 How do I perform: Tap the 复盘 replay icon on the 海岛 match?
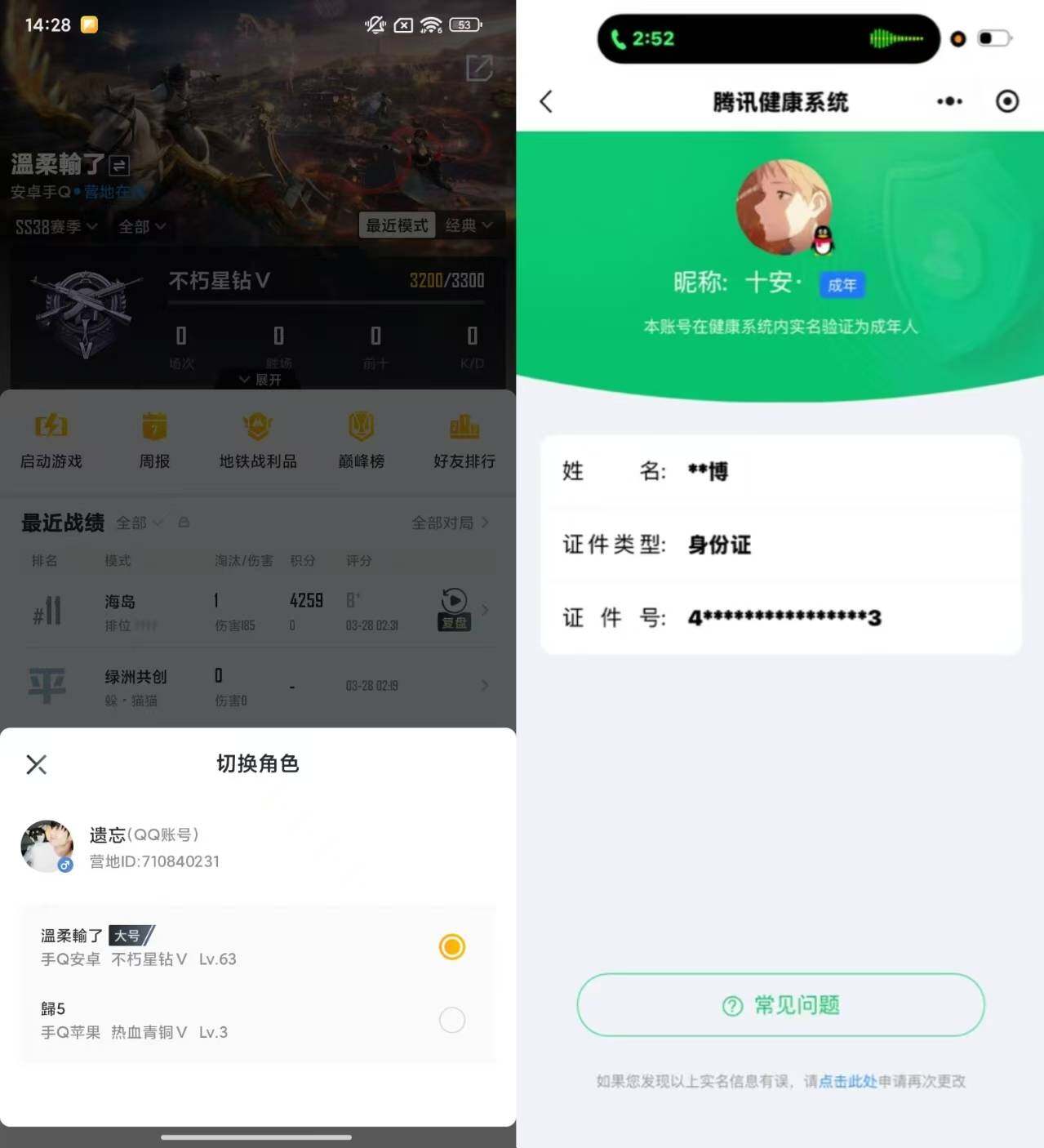[x=454, y=604]
